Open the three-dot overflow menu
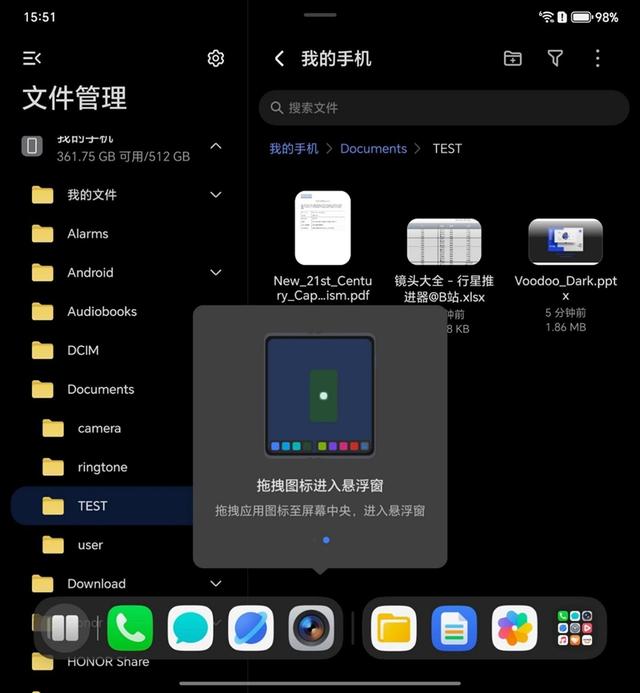Image resolution: width=640 pixels, height=693 pixels. coord(597,59)
